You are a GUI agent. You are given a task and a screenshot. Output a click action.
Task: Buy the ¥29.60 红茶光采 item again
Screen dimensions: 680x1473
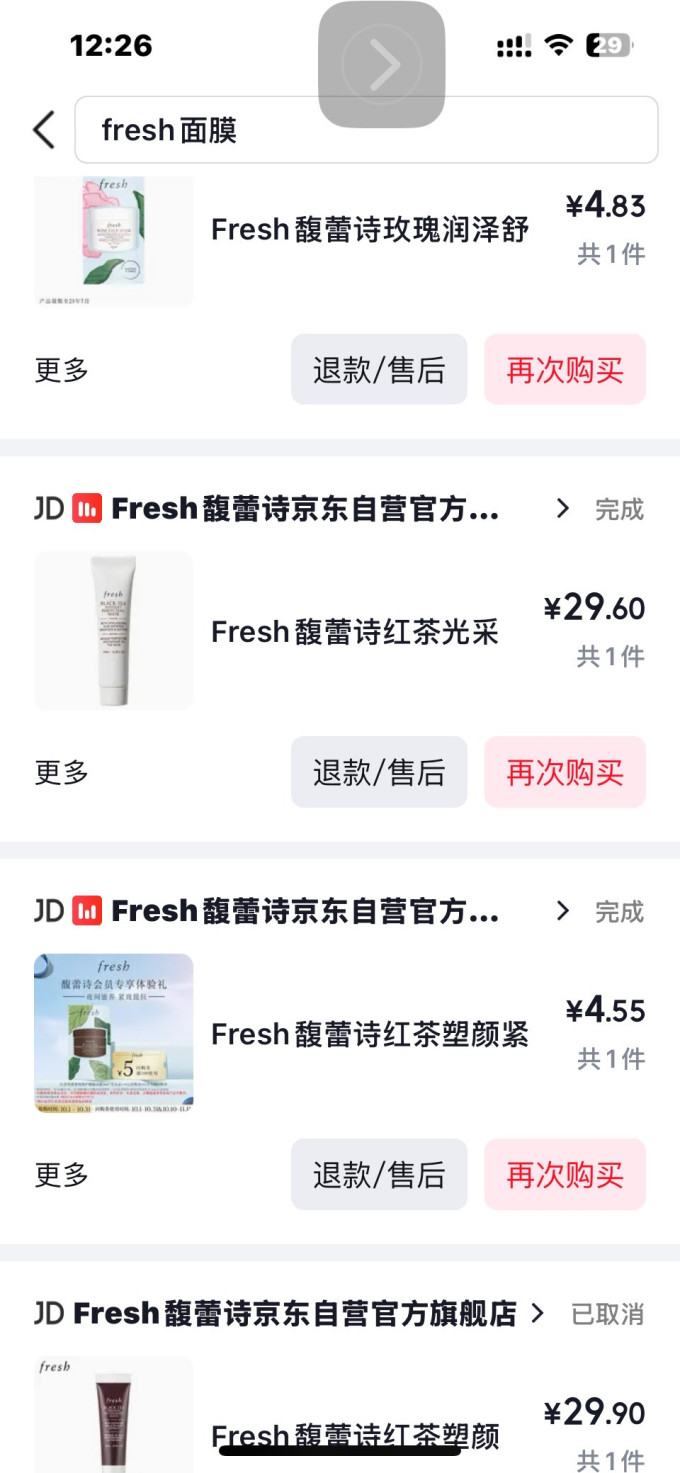(x=565, y=772)
